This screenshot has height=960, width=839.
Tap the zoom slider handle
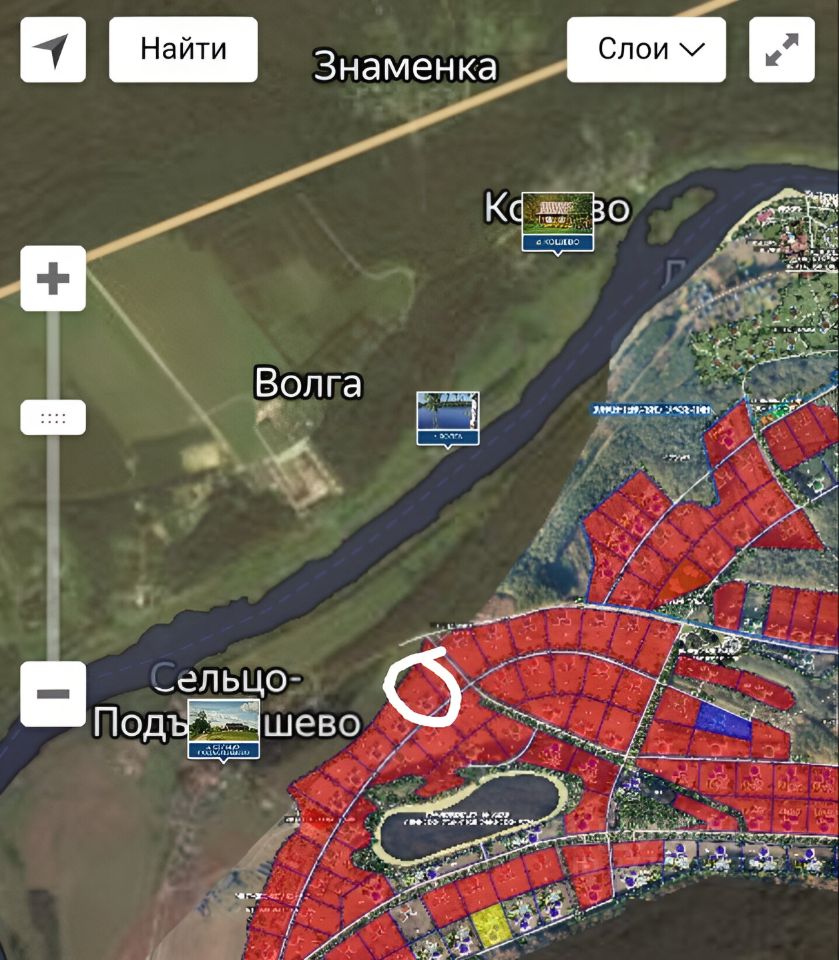(53, 417)
